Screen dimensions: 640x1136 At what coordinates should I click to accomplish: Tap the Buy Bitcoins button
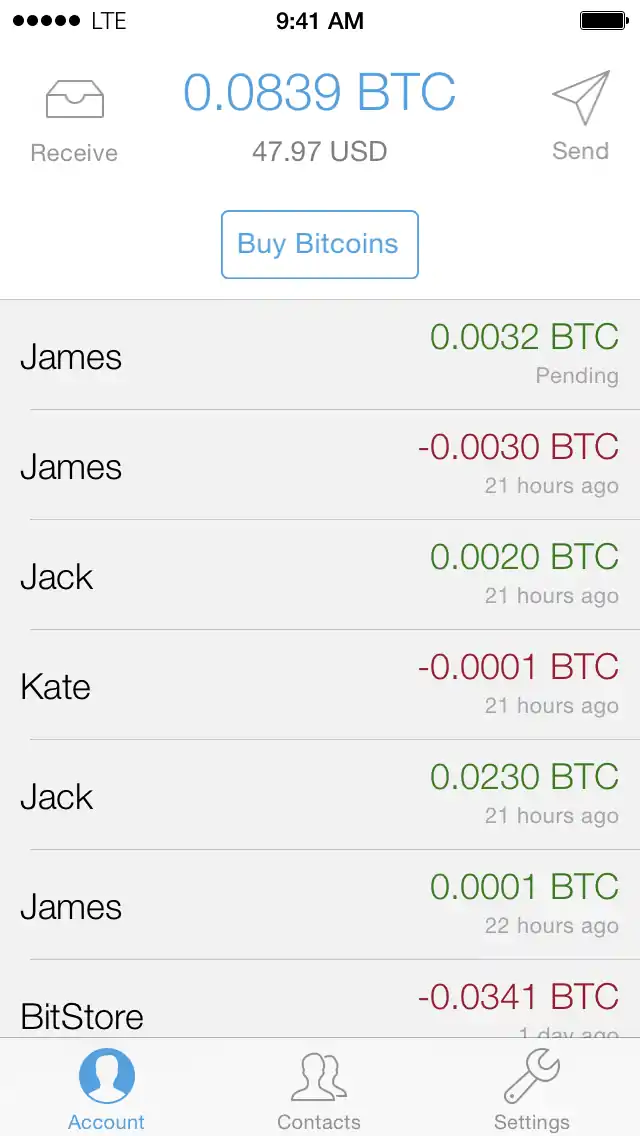(319, 244)
